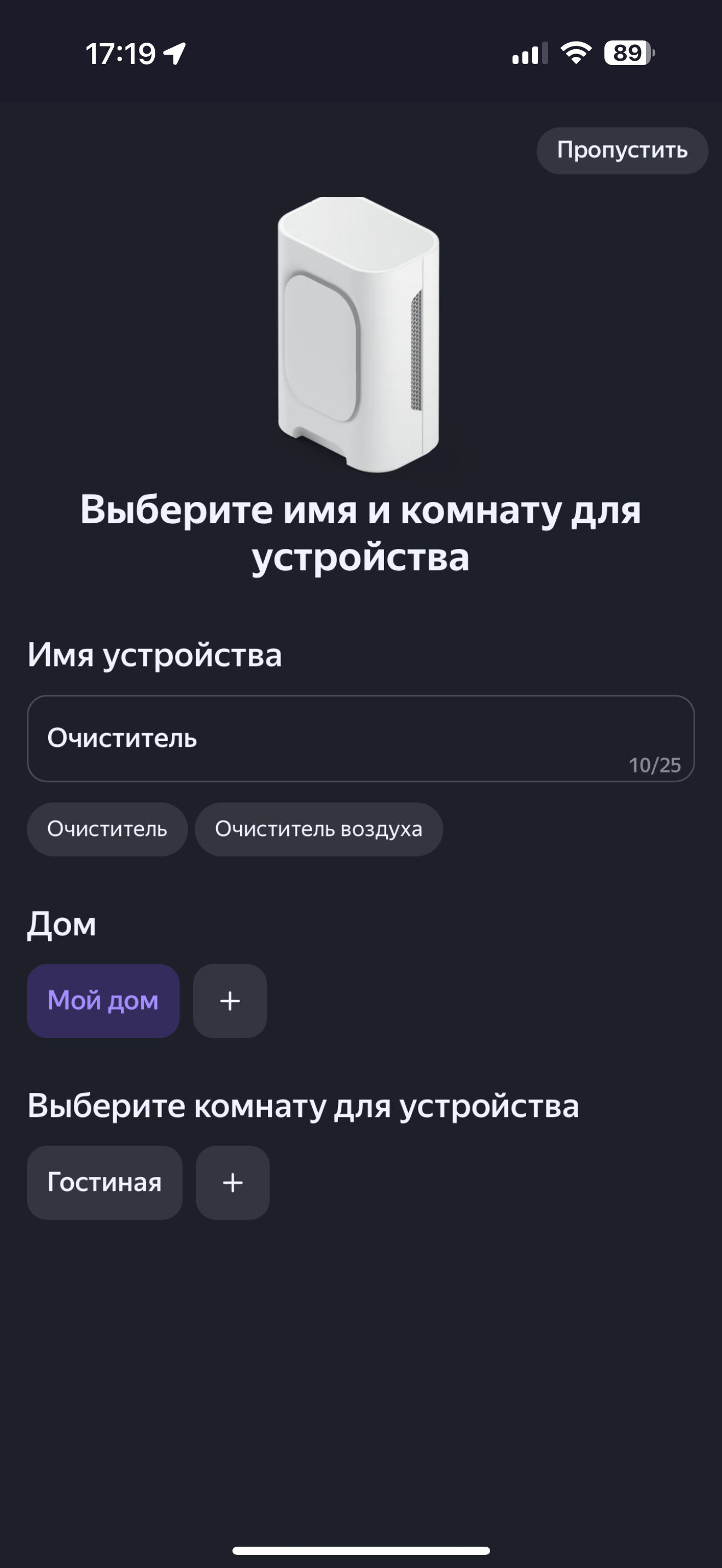Add a new room with the plus button

click(232, 1182)
